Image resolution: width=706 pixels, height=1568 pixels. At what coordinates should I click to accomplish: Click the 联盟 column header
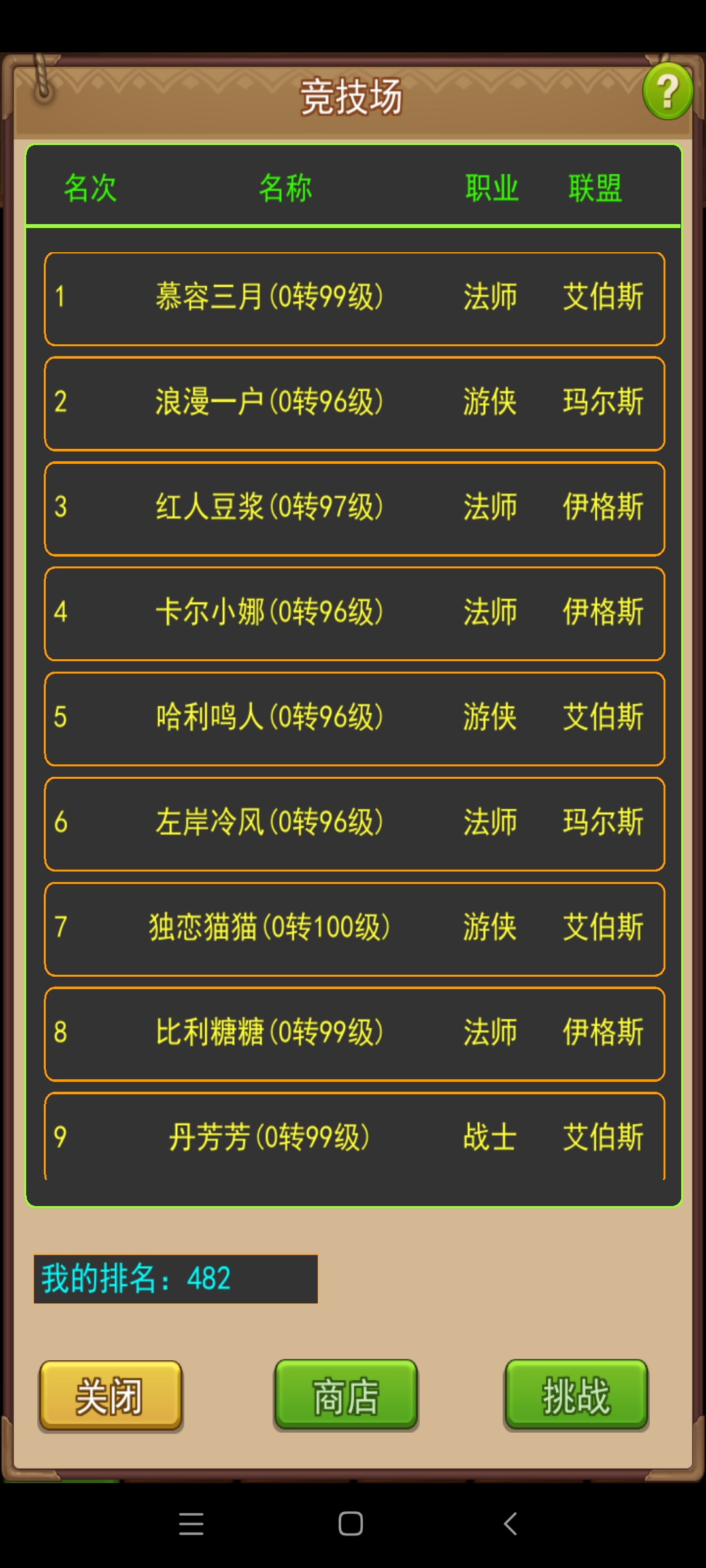(x=596, y=188)
